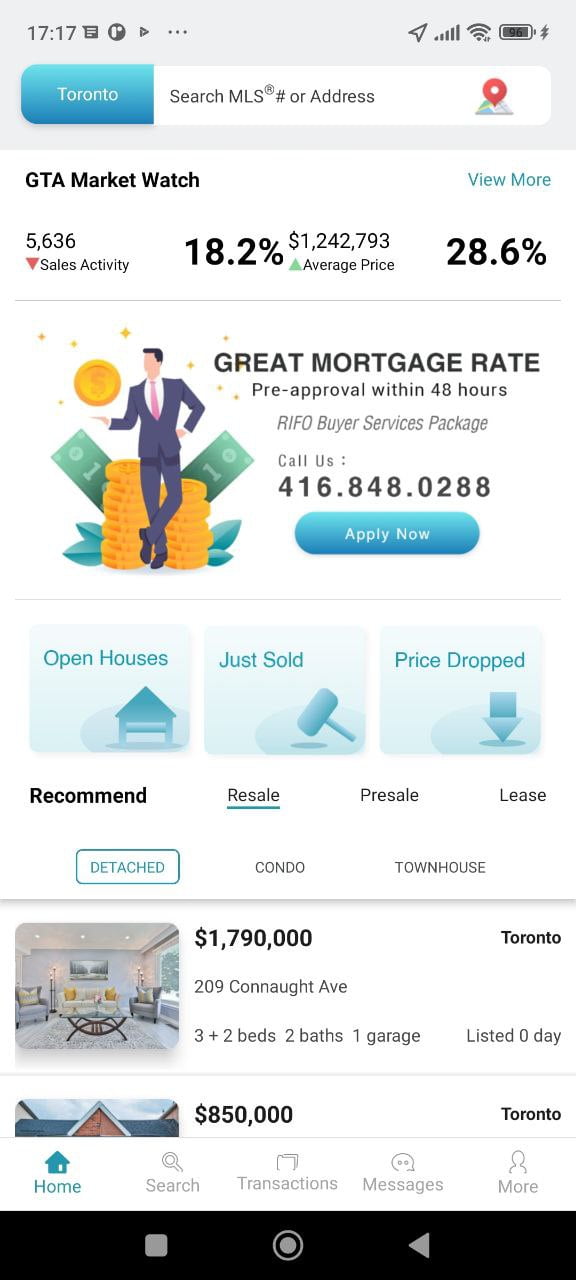Viewport: 576px width, 1280px height.
Task: Tap Apply Now on the mortgage banner
Action: [x=387, y=533]
